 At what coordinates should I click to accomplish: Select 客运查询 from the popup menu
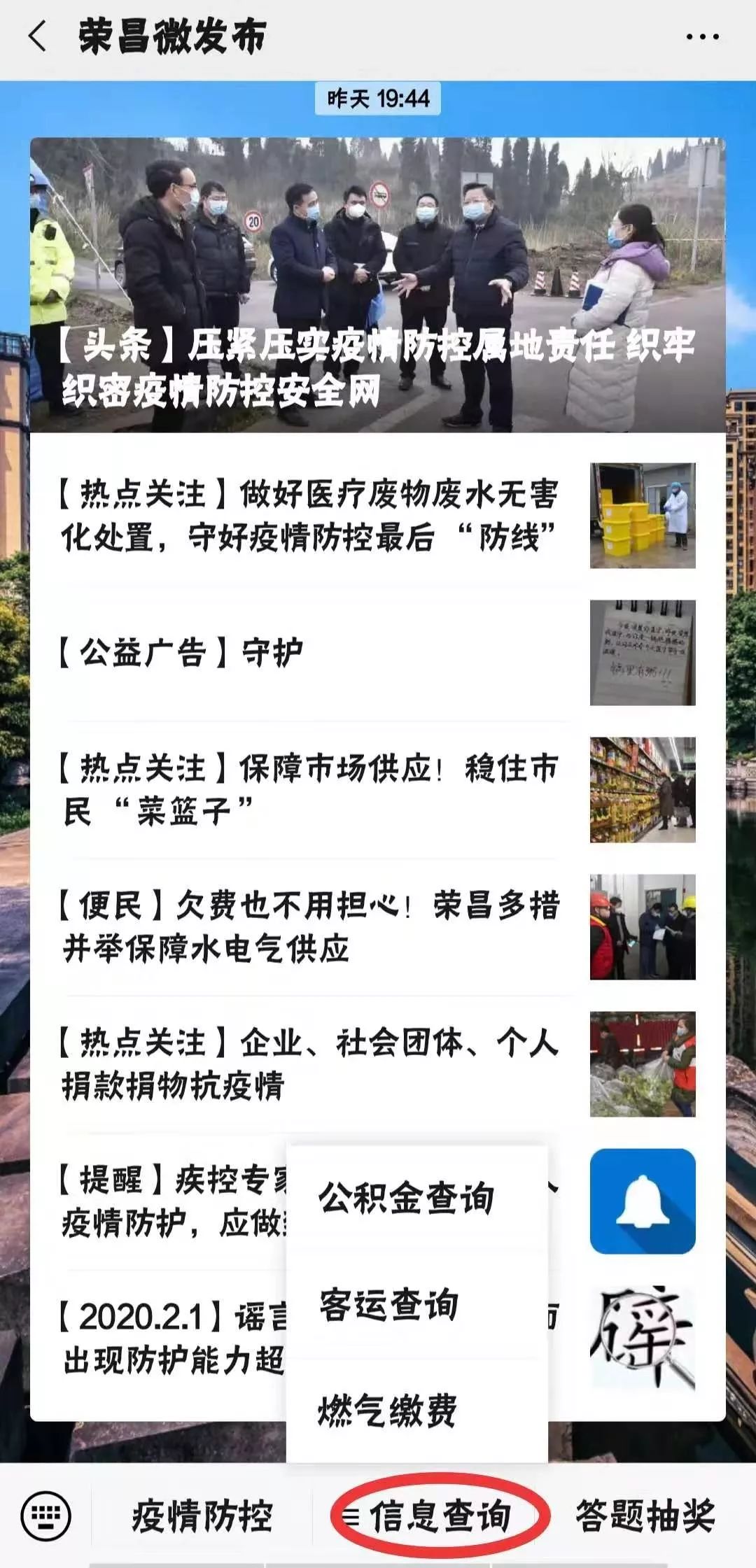coord(389,1305)
